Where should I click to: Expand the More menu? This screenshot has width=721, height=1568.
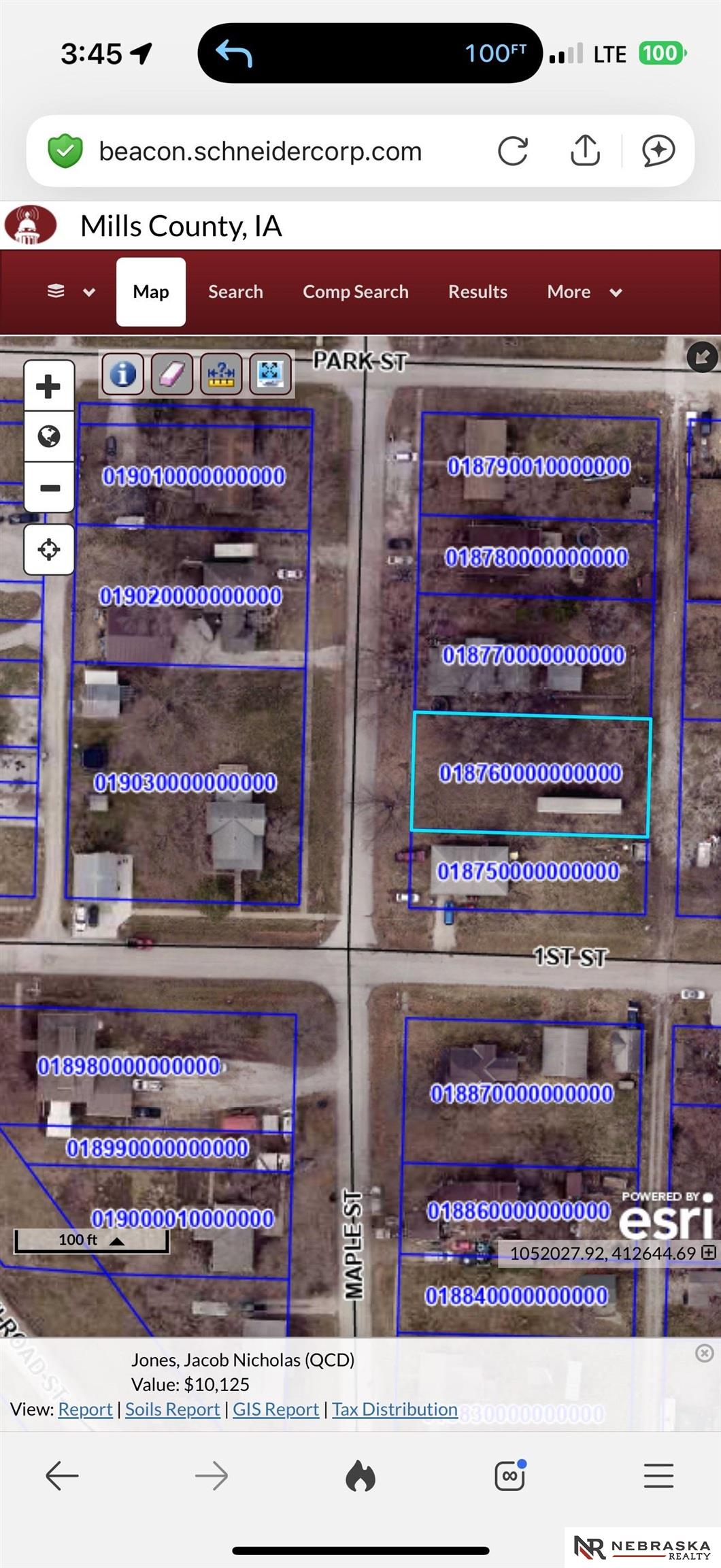pos(584,292)
